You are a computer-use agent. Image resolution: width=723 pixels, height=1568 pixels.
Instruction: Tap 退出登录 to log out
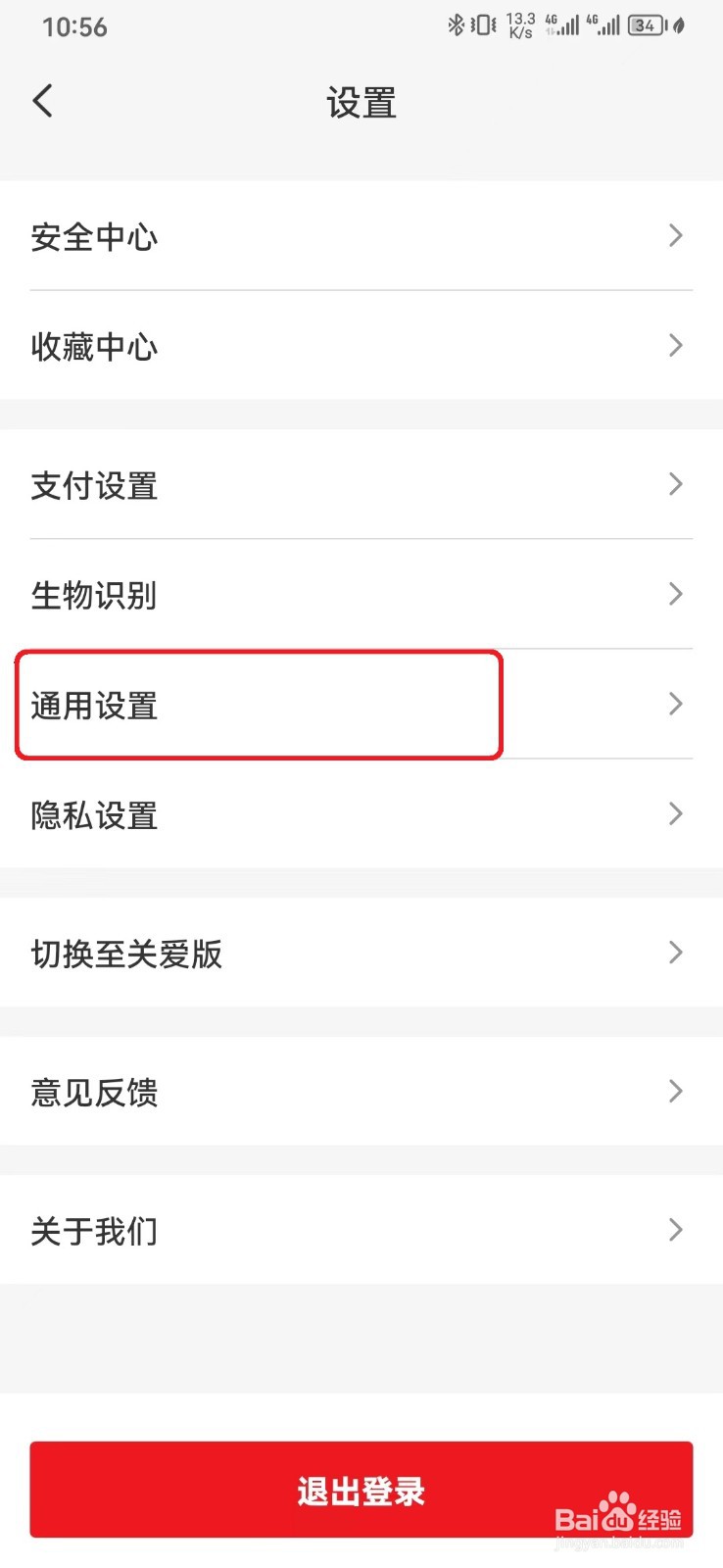click(361, 1491)
